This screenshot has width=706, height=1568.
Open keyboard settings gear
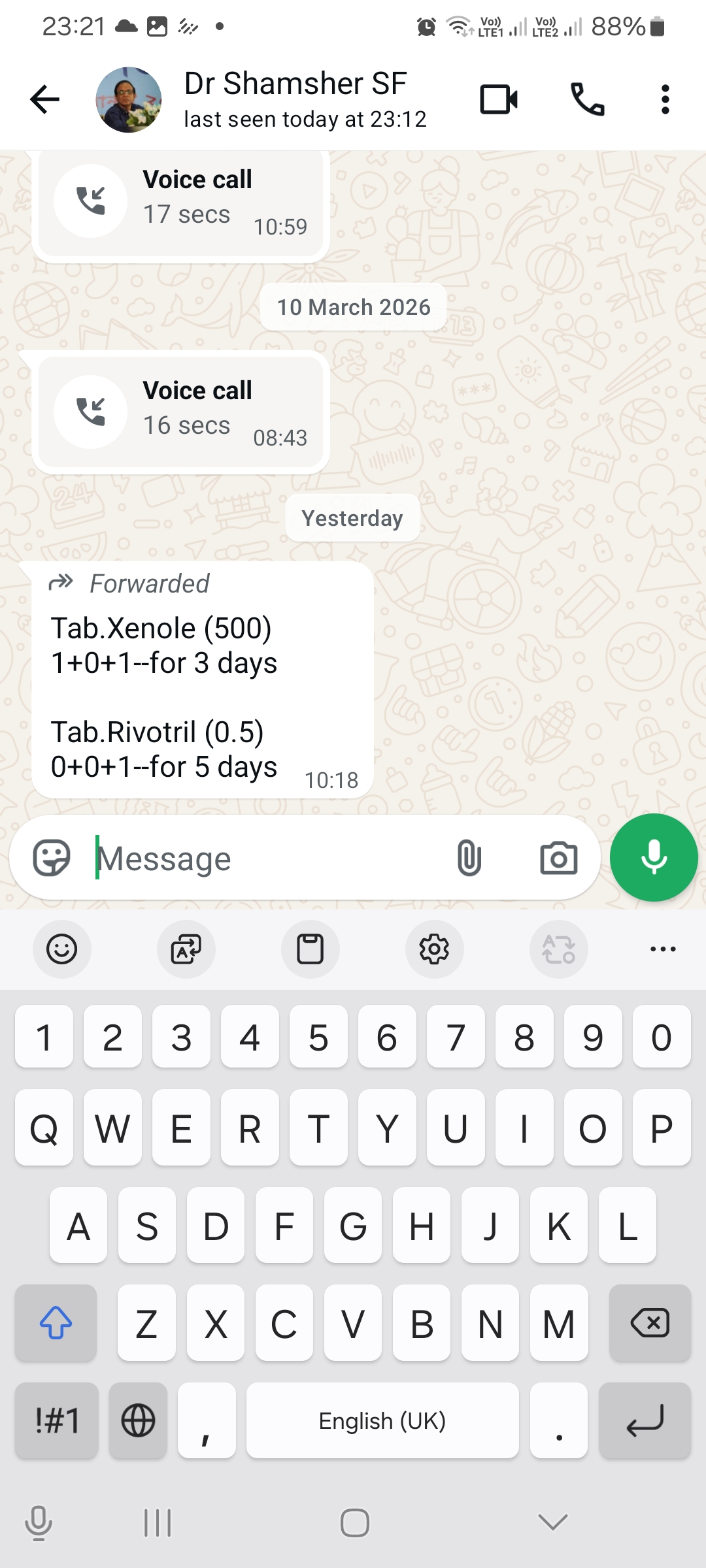coord(434,949)
